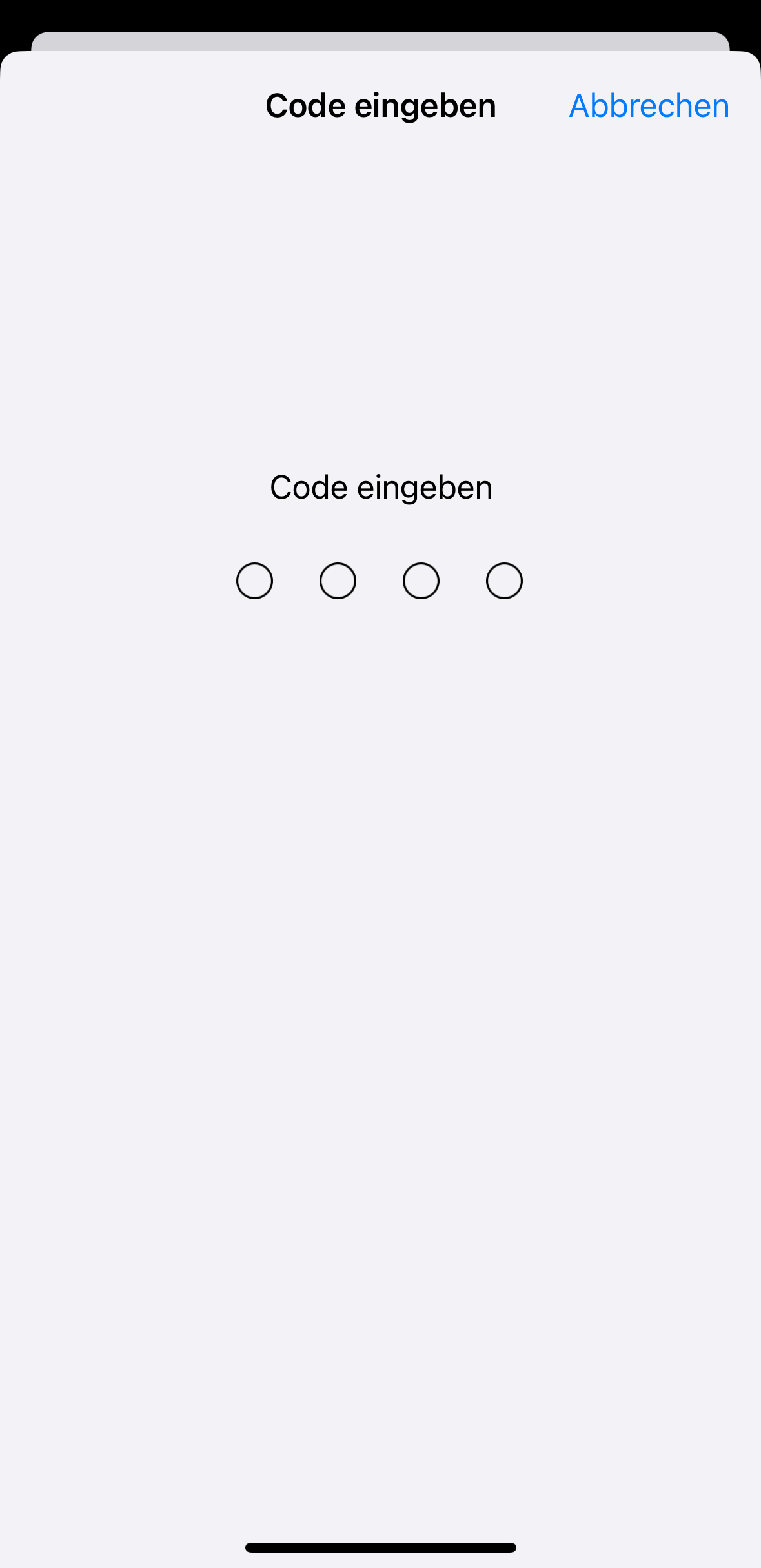
Task: Tap the empty area below the code dots
Action: 380,840
